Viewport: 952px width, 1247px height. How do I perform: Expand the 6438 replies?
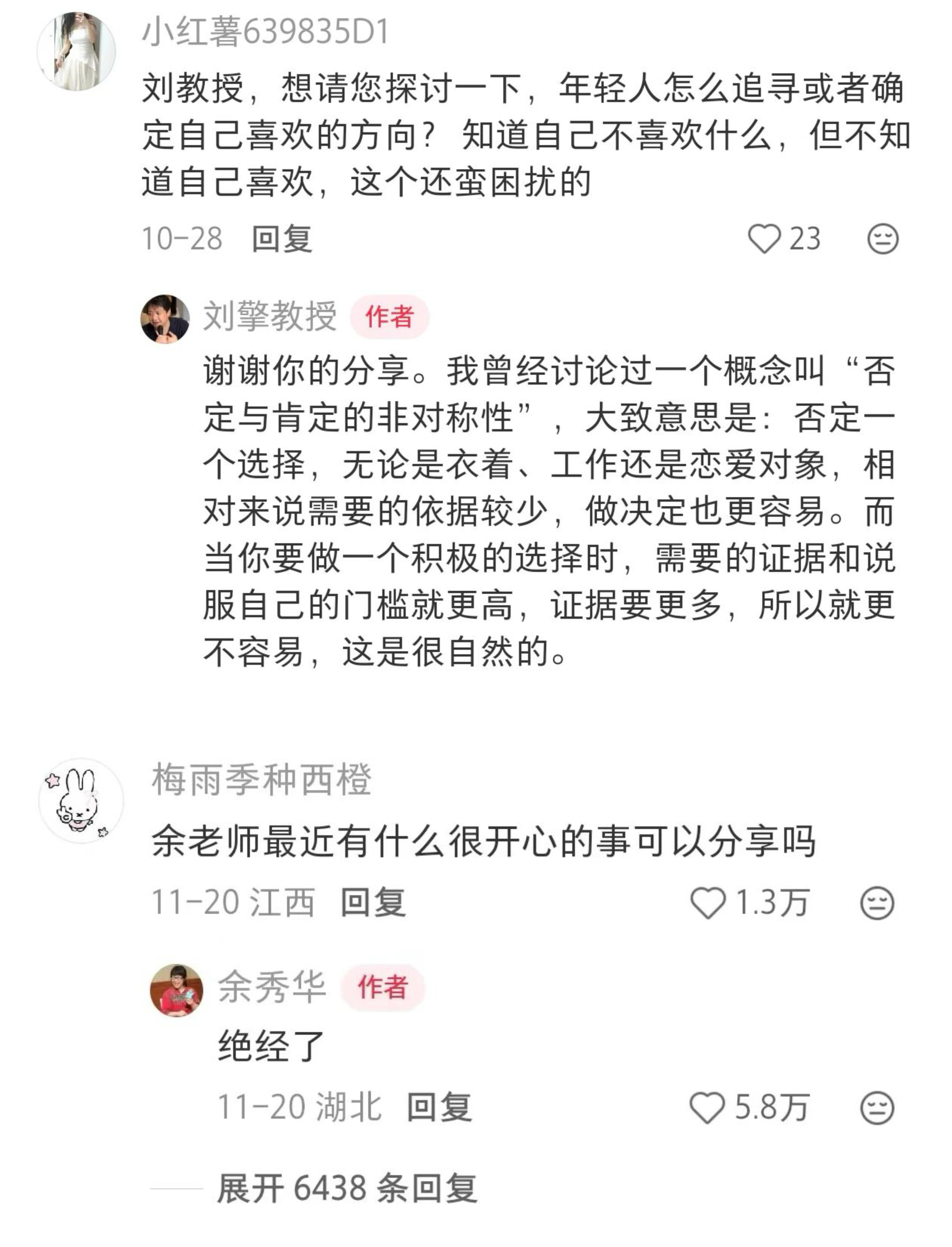tap(347, 1189)
